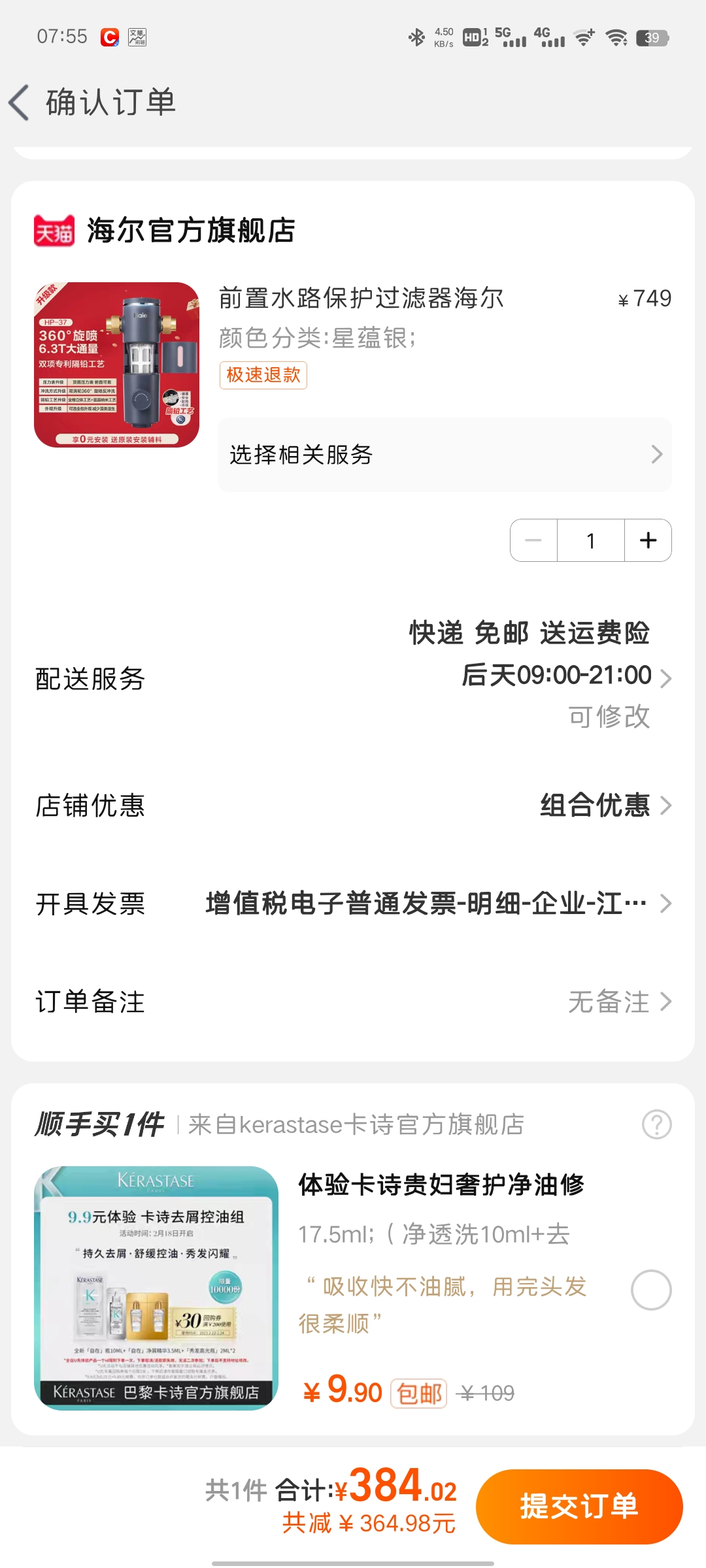Screen dimensions: 706x1568
Task: Open the 选择相关服务 options
Action: click(445, 455)
